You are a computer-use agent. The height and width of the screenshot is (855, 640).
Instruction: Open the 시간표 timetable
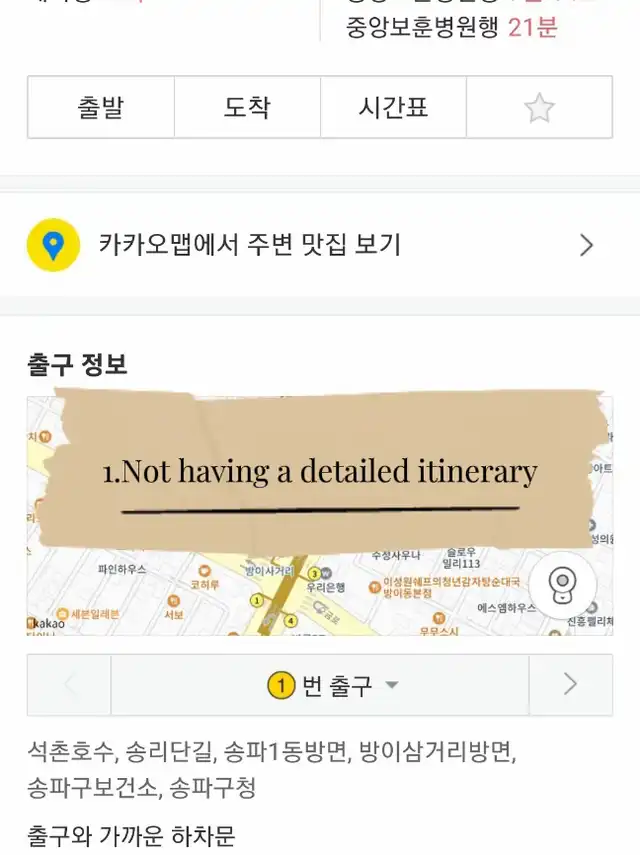pos(393,107)
